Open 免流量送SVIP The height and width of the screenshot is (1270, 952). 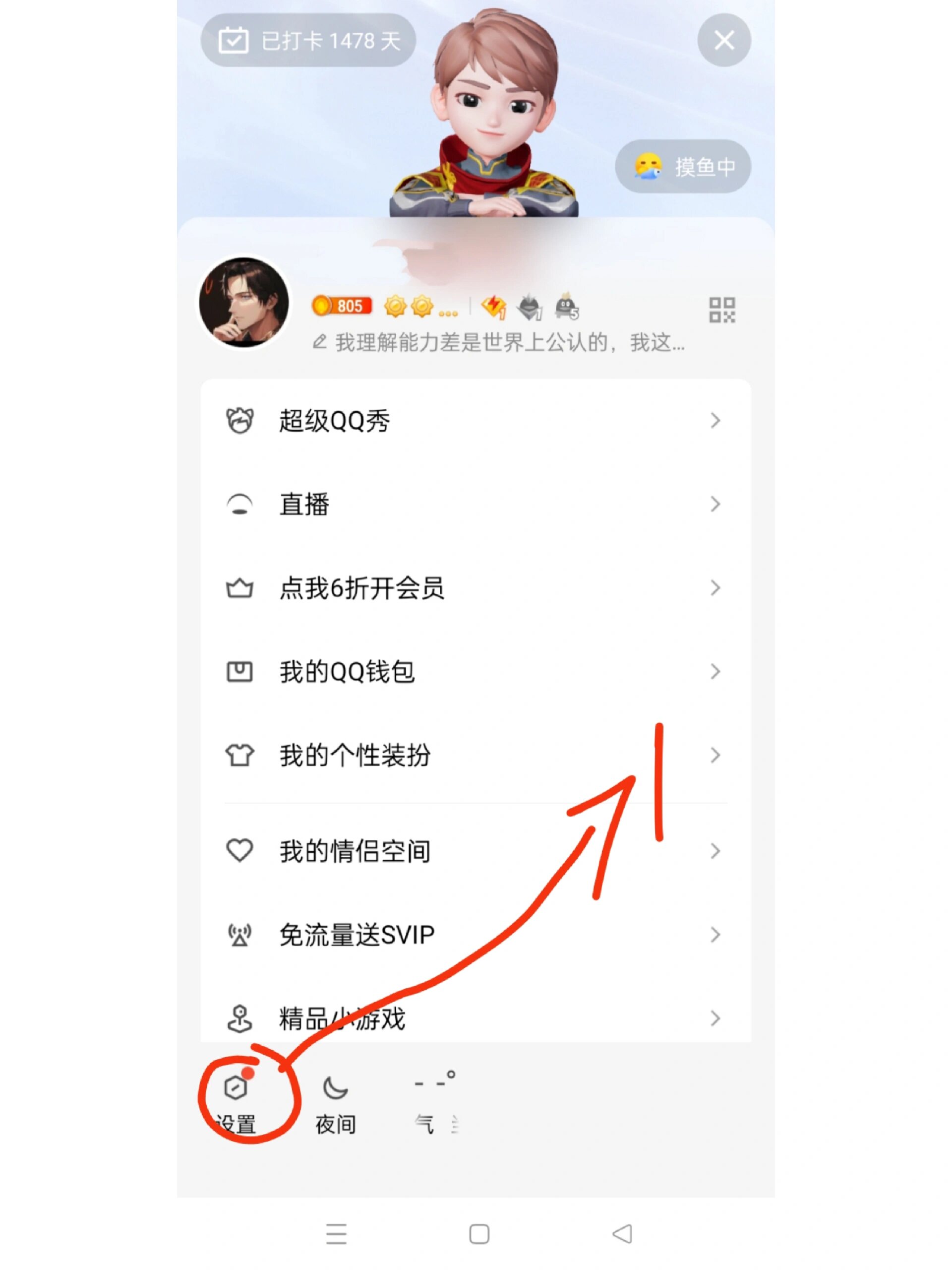pos(475,935)
